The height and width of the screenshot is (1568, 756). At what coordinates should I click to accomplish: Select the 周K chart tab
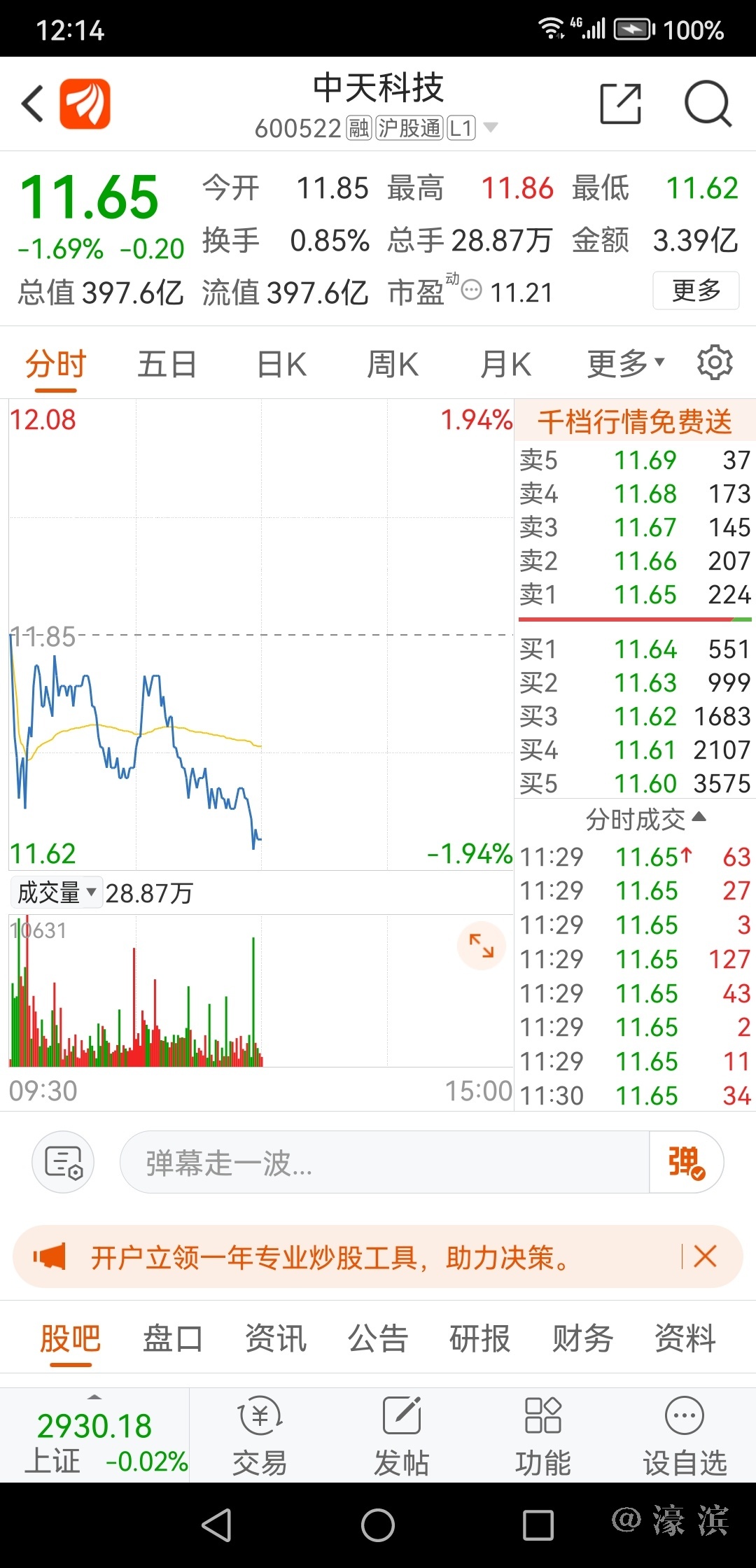click(x=393, y=365)
